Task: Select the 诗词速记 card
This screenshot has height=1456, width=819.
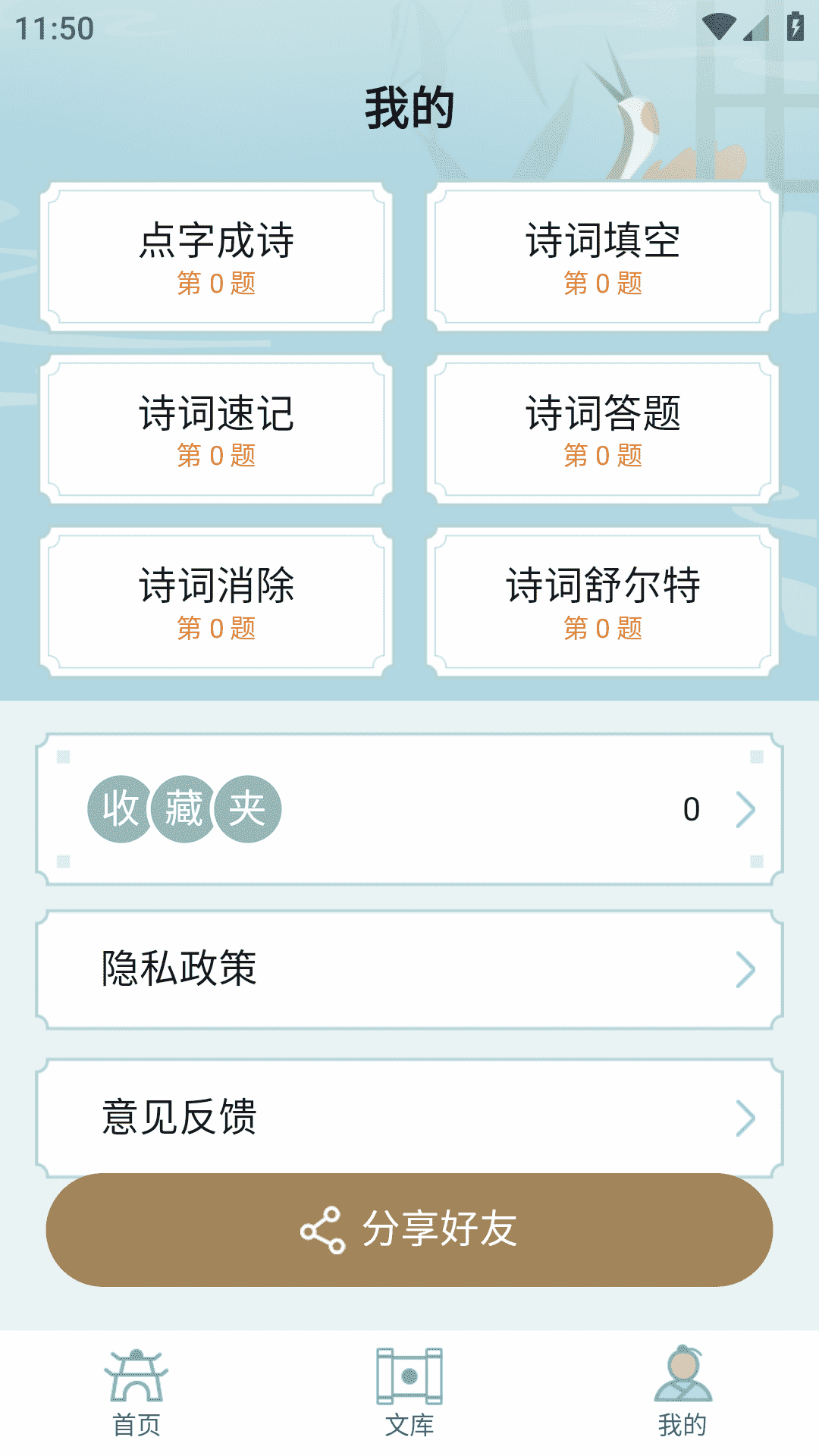Action: (216, 429)
